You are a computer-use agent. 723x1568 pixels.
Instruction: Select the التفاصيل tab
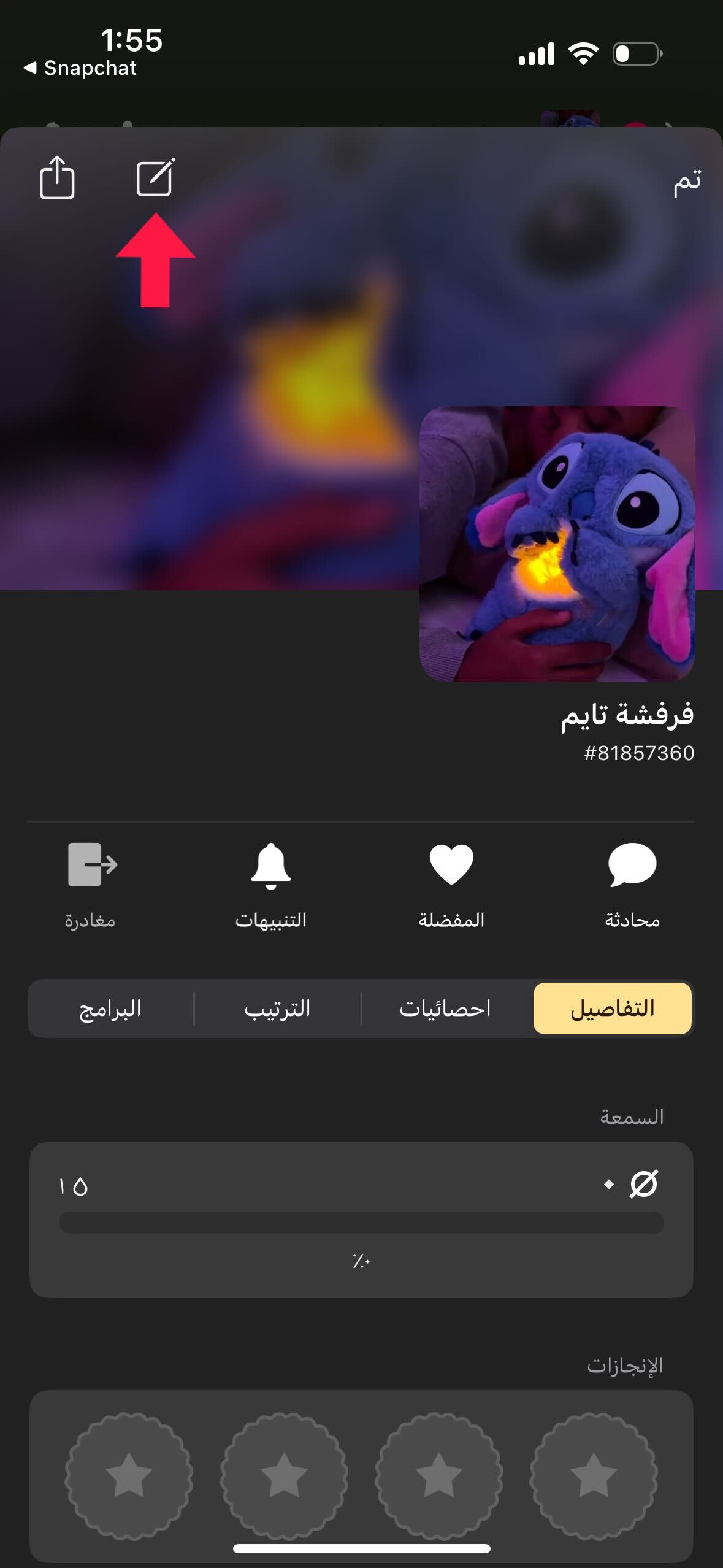(x=612, y=1009)
